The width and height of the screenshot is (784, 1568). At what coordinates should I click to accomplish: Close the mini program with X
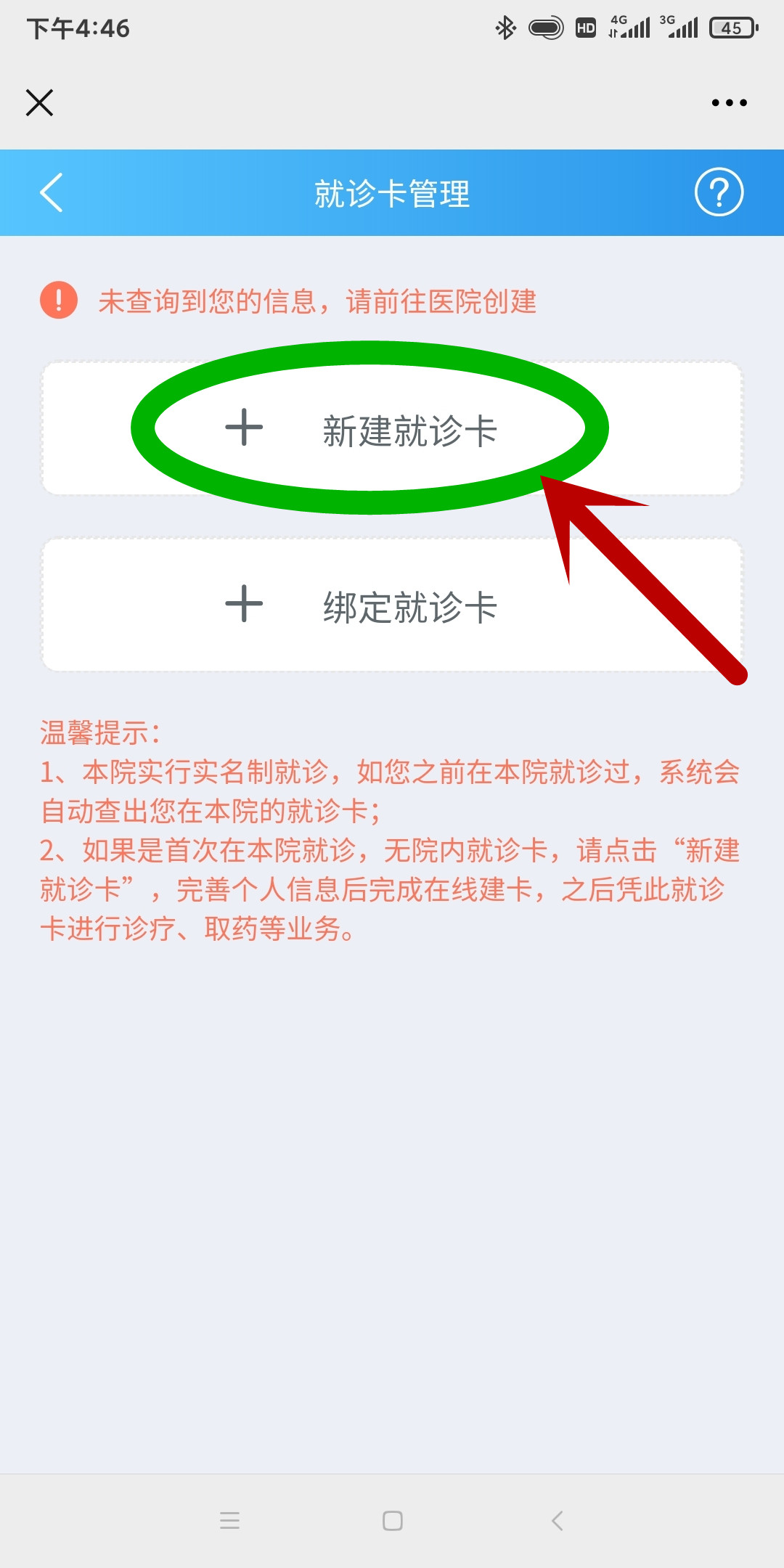pyautogui.click(x=40, y=102)
